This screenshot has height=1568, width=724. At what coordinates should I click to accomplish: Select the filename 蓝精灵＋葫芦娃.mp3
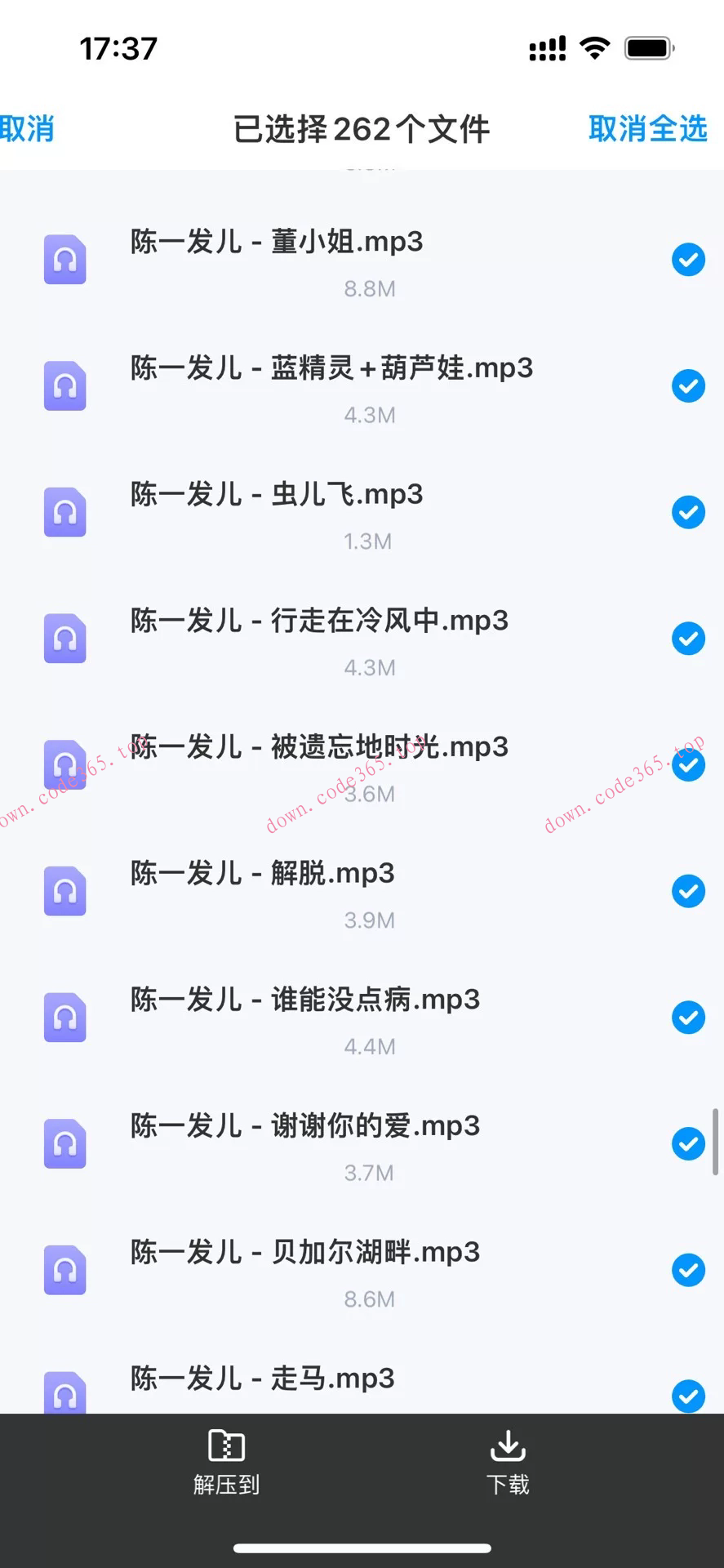tap(331, 368)
